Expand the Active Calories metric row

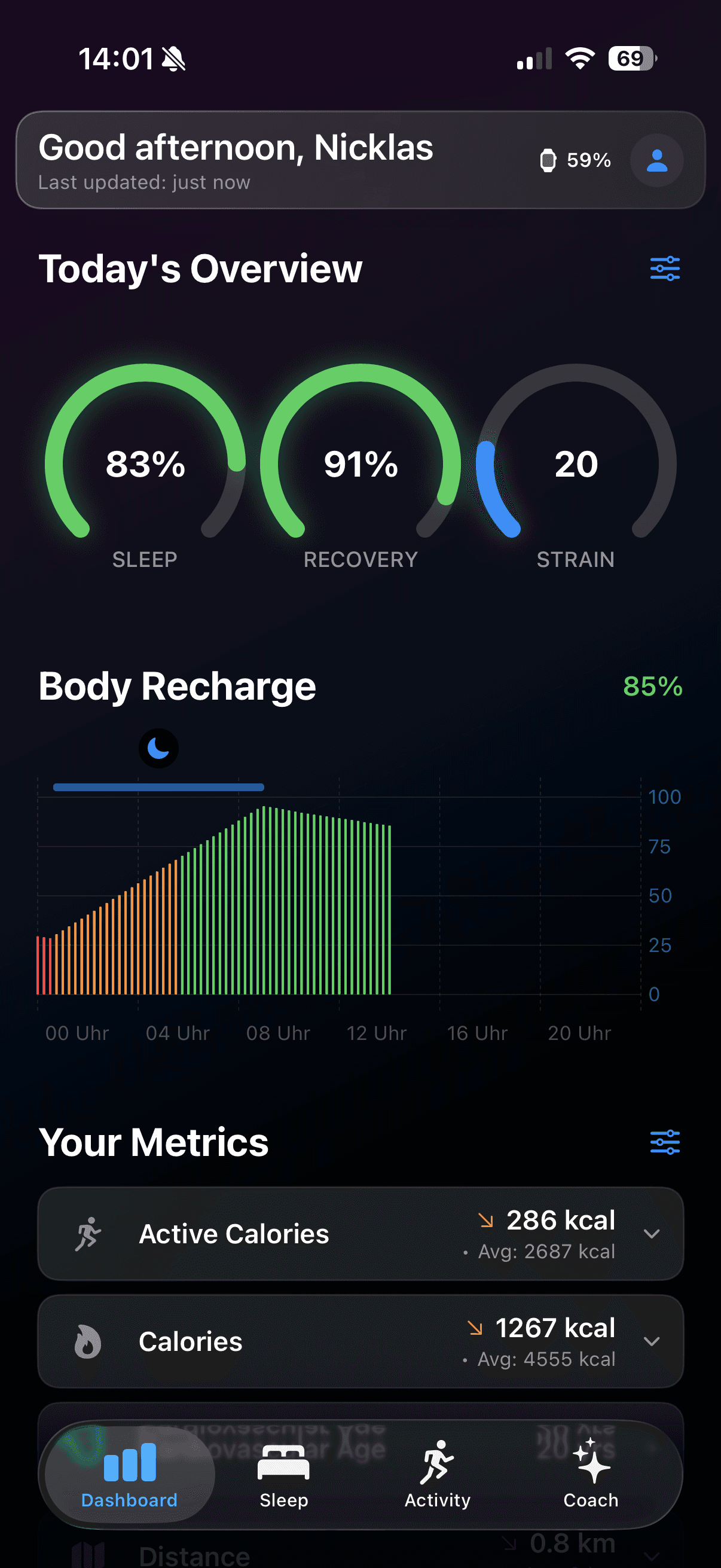[x=652, y=1233]
